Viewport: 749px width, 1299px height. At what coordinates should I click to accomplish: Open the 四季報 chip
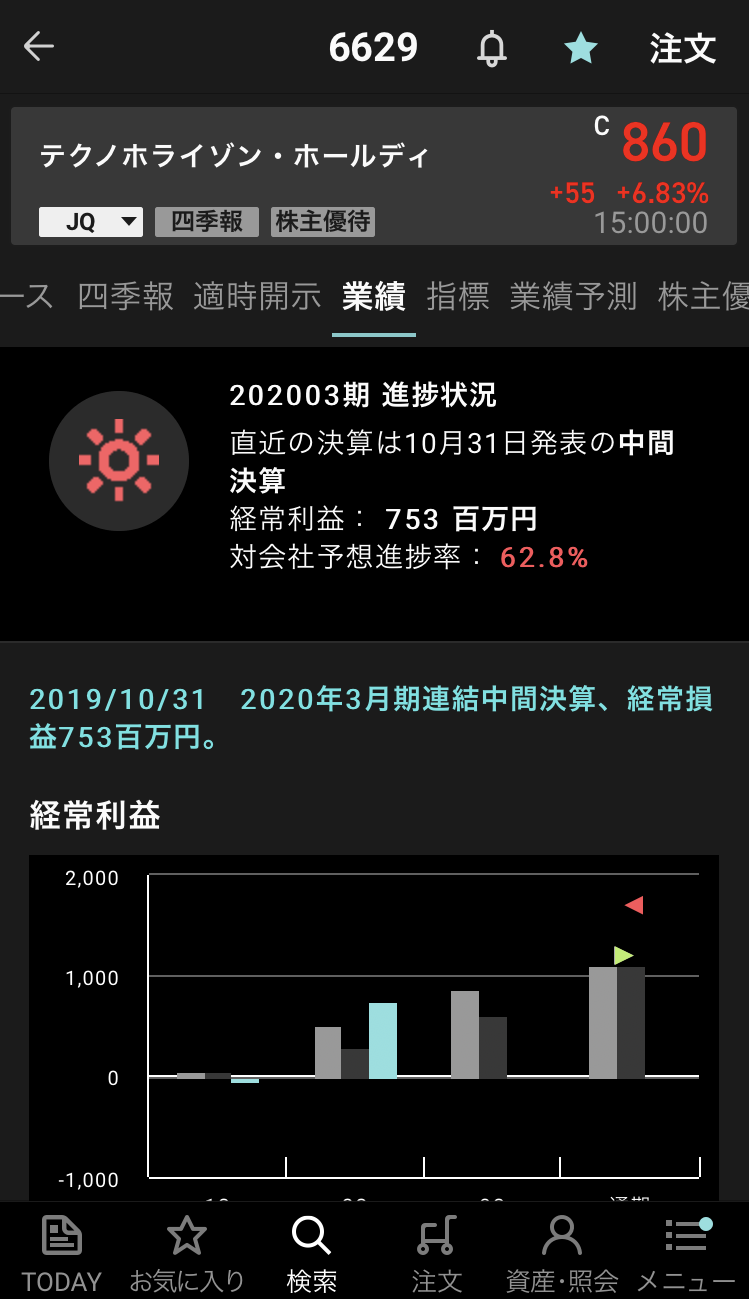click(207, 222)
